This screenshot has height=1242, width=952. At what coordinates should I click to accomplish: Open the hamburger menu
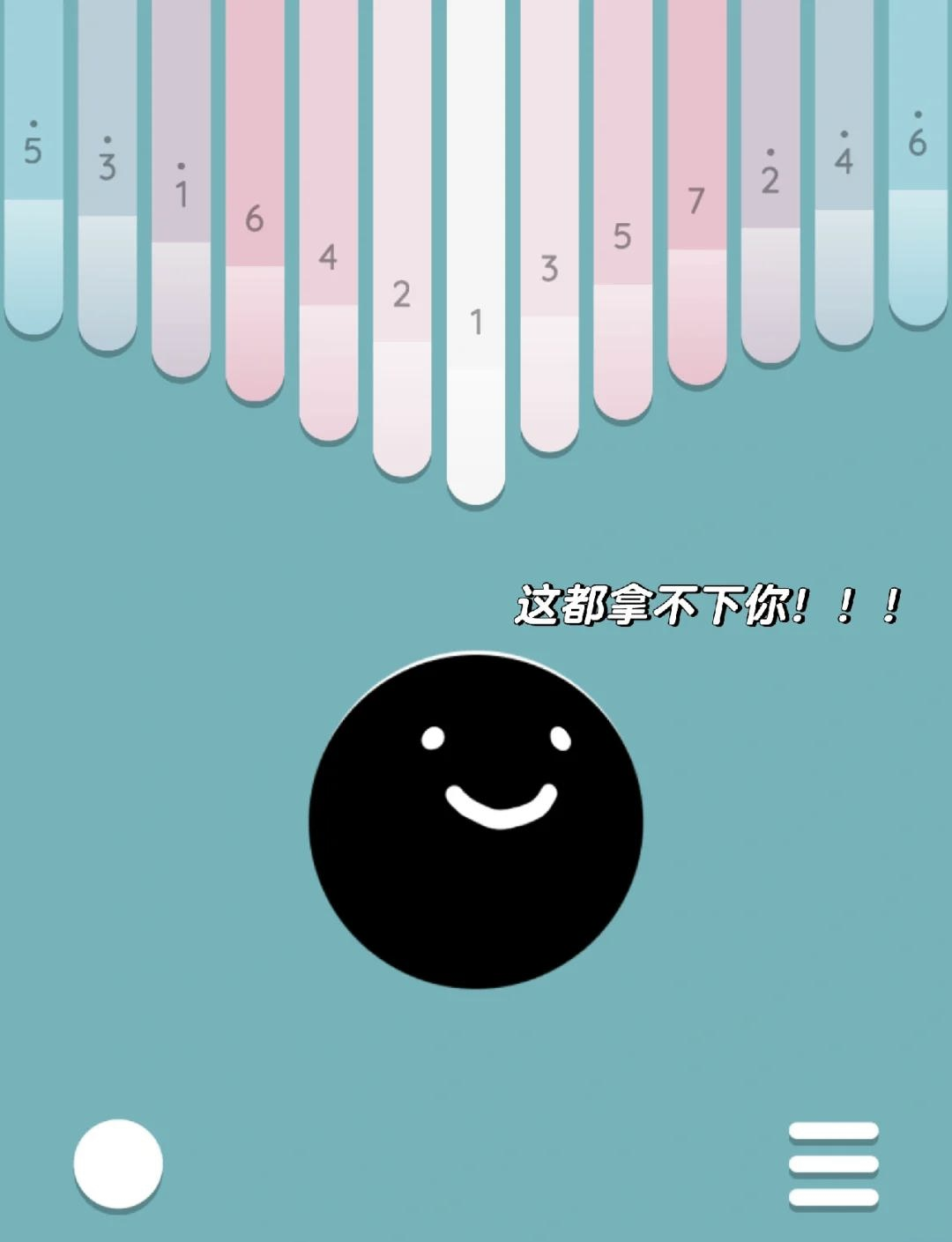833,1164
